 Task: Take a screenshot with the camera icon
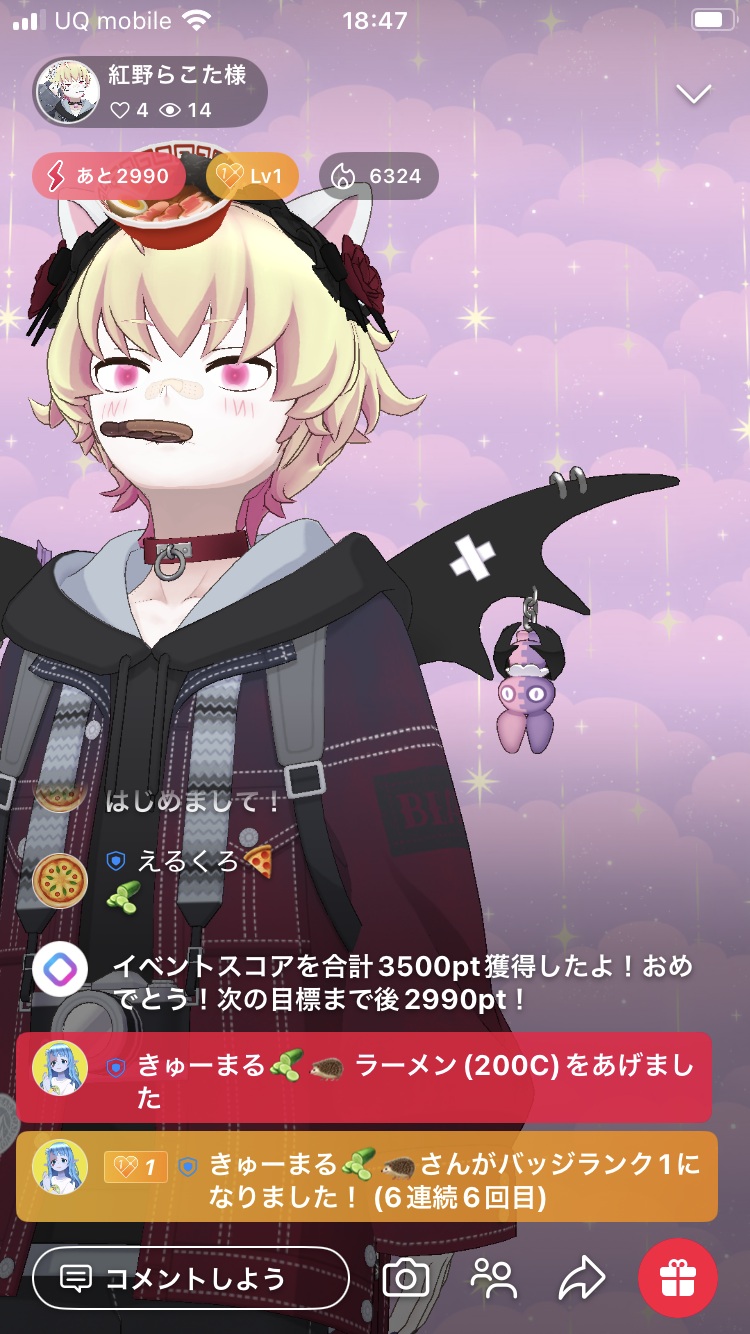click(406, 1278)
